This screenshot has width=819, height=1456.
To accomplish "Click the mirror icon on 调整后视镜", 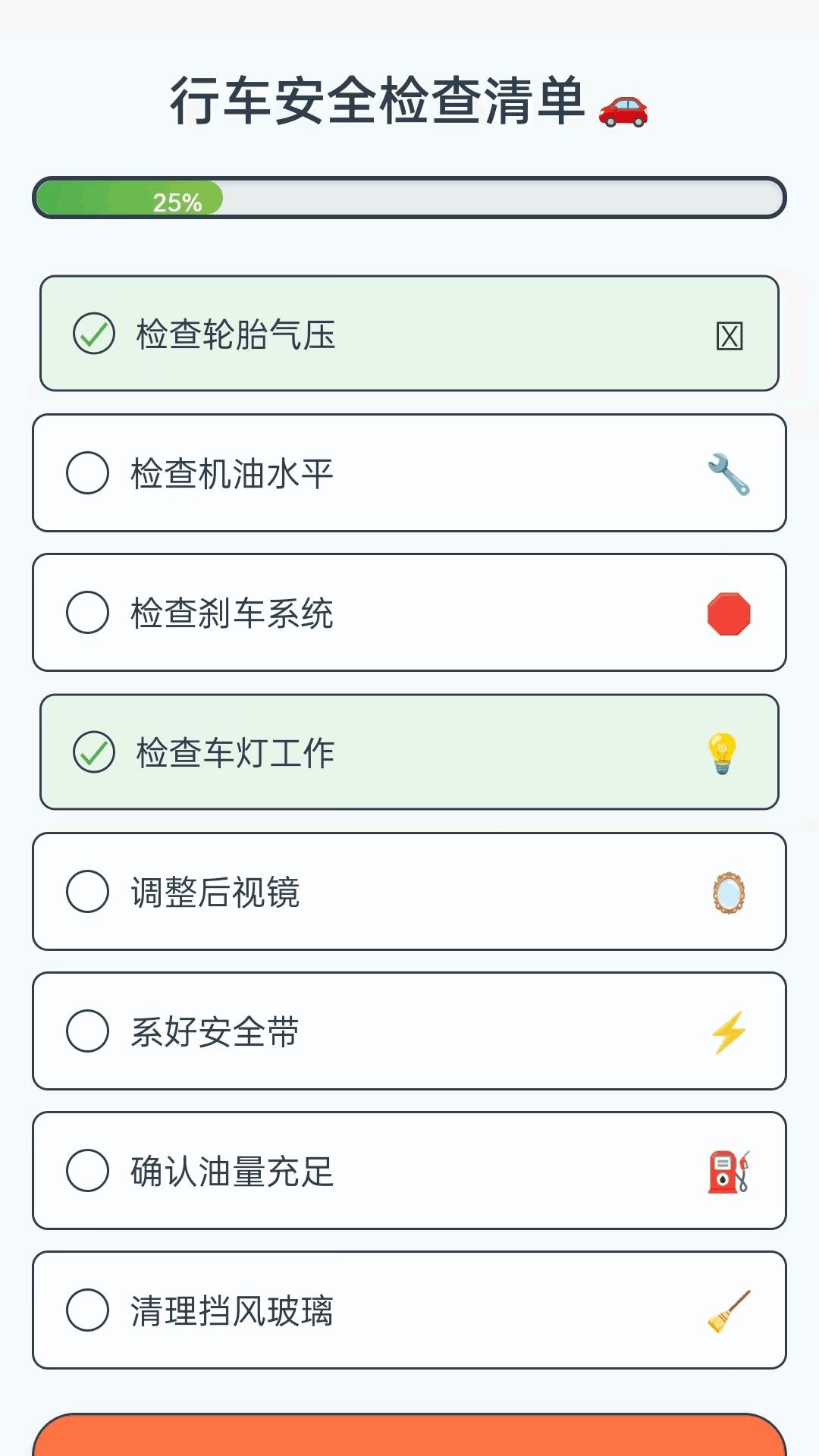I will 730,893.
